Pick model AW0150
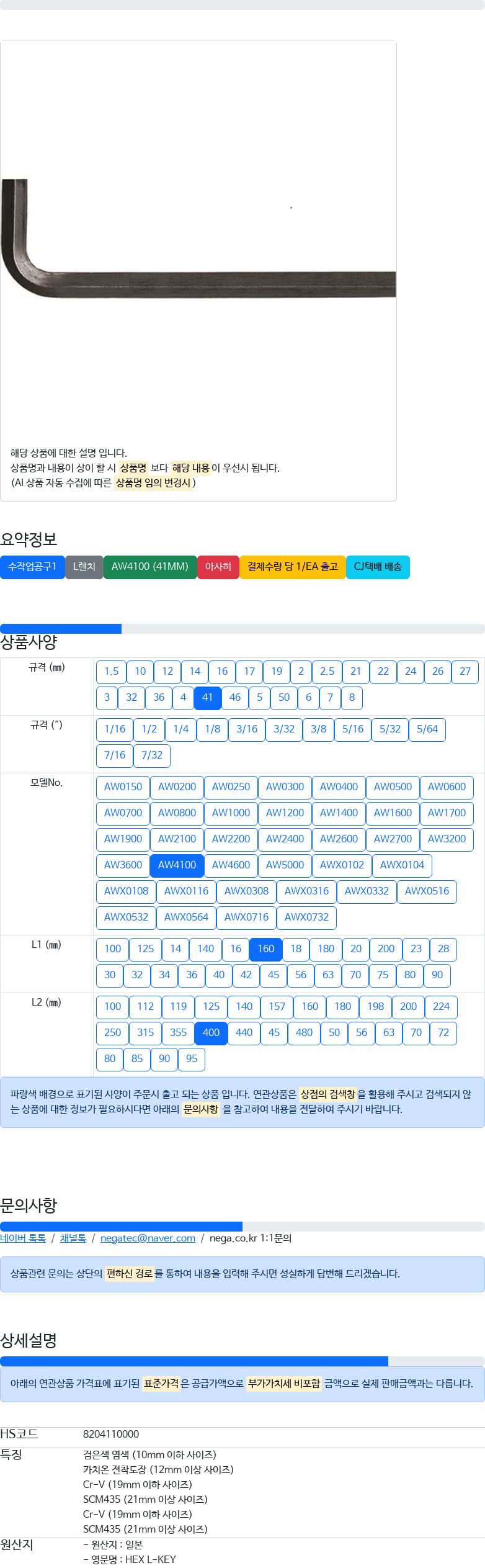Image resolution: width=485 pixels, height=1568 pixels. [123, 787]
